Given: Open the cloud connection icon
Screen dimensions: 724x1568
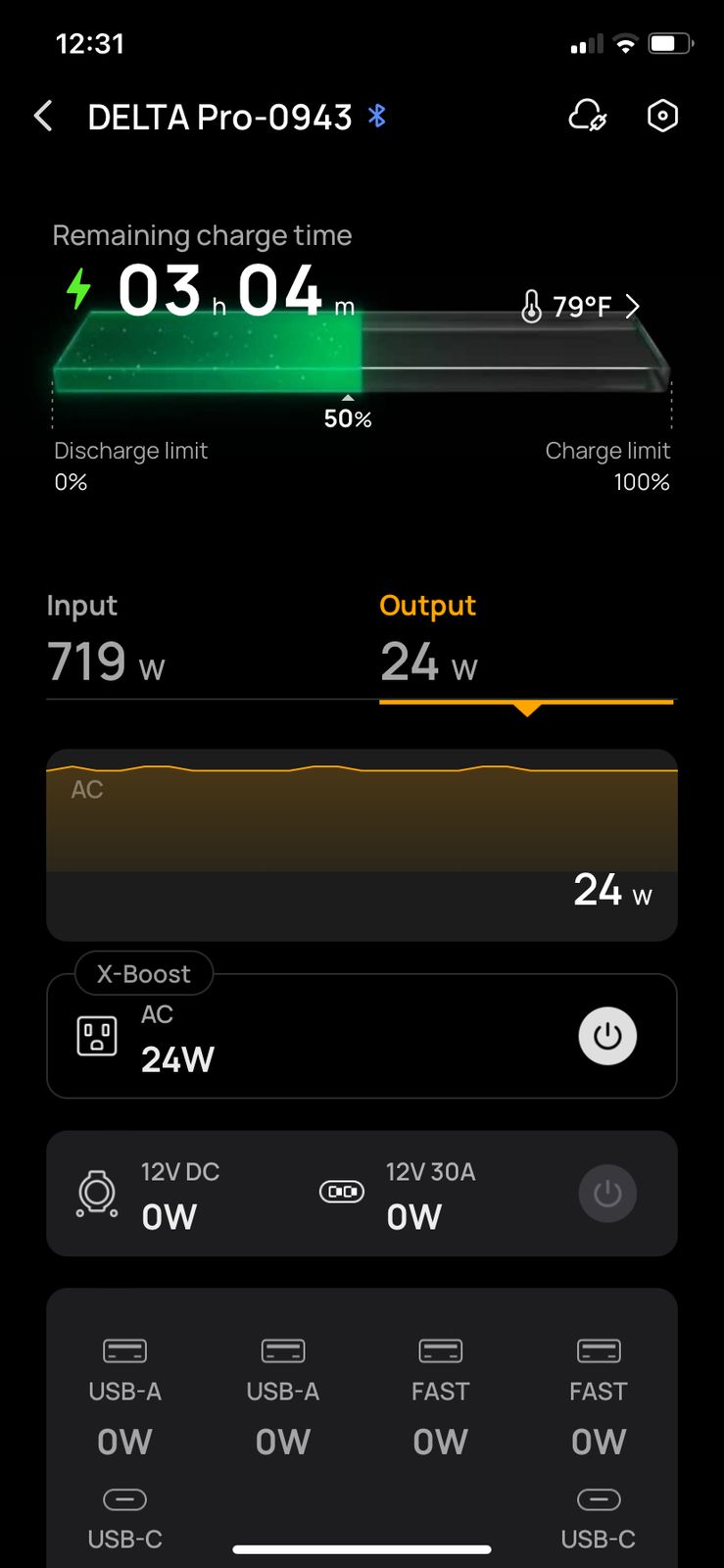Looking at the screenshot, I should (x=588, y=117).
